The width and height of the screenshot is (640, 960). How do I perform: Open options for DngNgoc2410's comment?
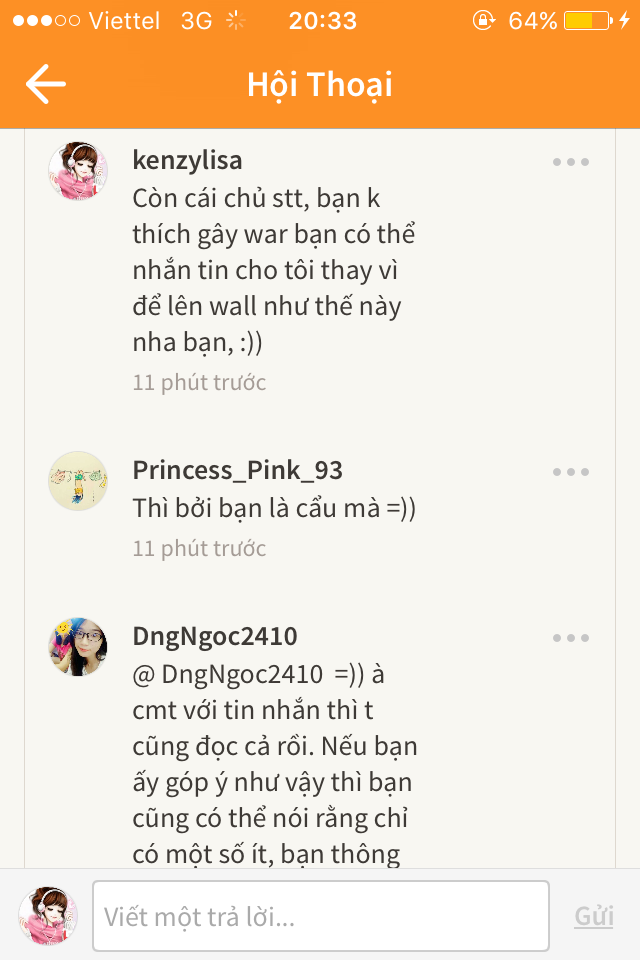[571, 638]
